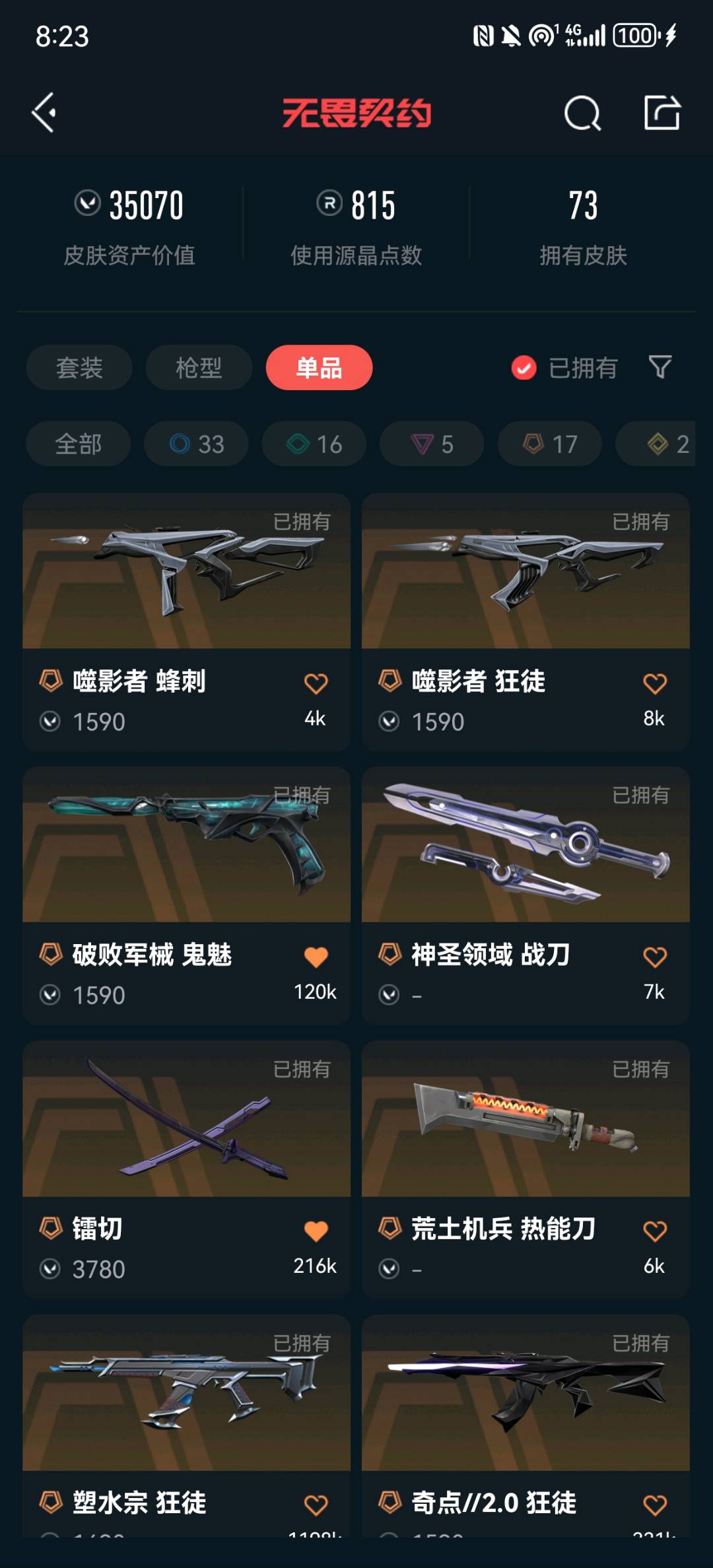Open the filter funnel options
The image size is (713, 1568).
click(660, 367)
